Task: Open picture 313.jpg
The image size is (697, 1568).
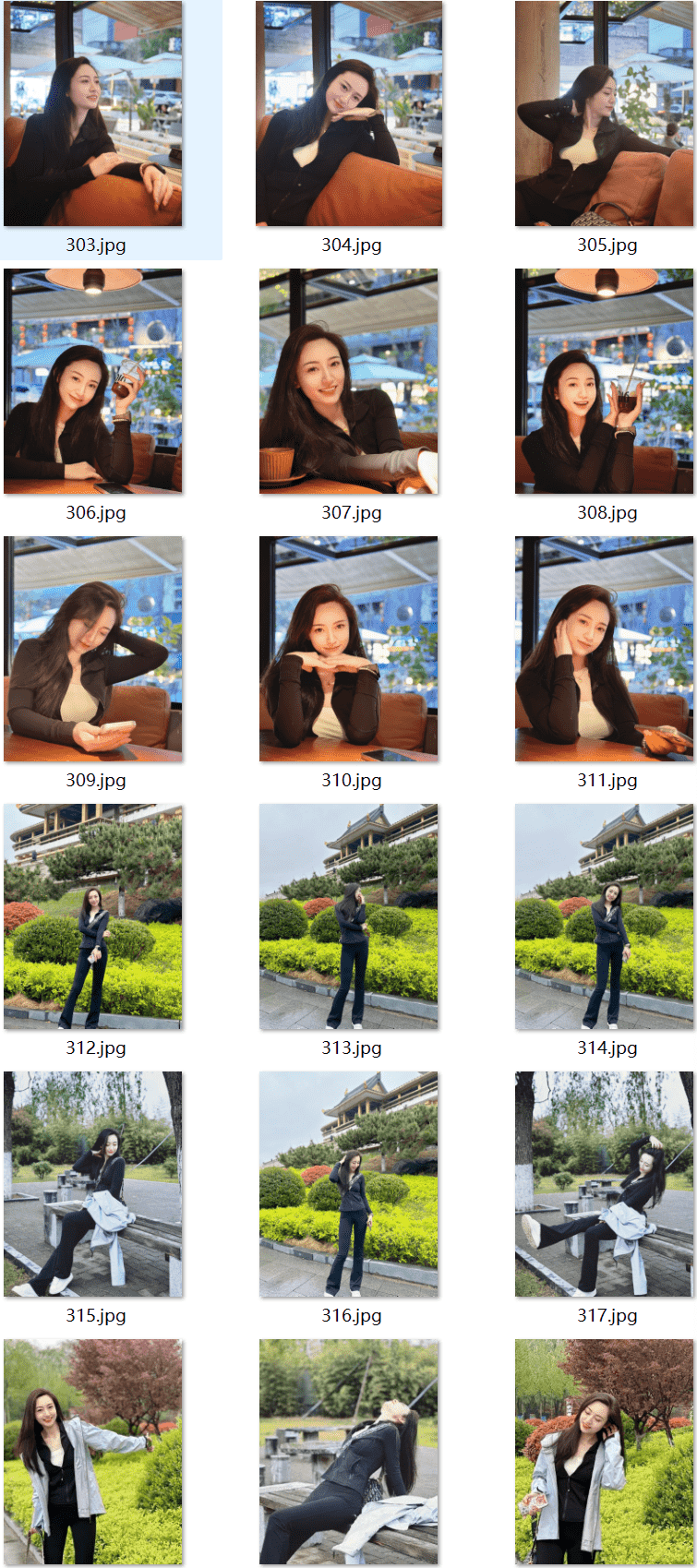Action: click(349, 916)
